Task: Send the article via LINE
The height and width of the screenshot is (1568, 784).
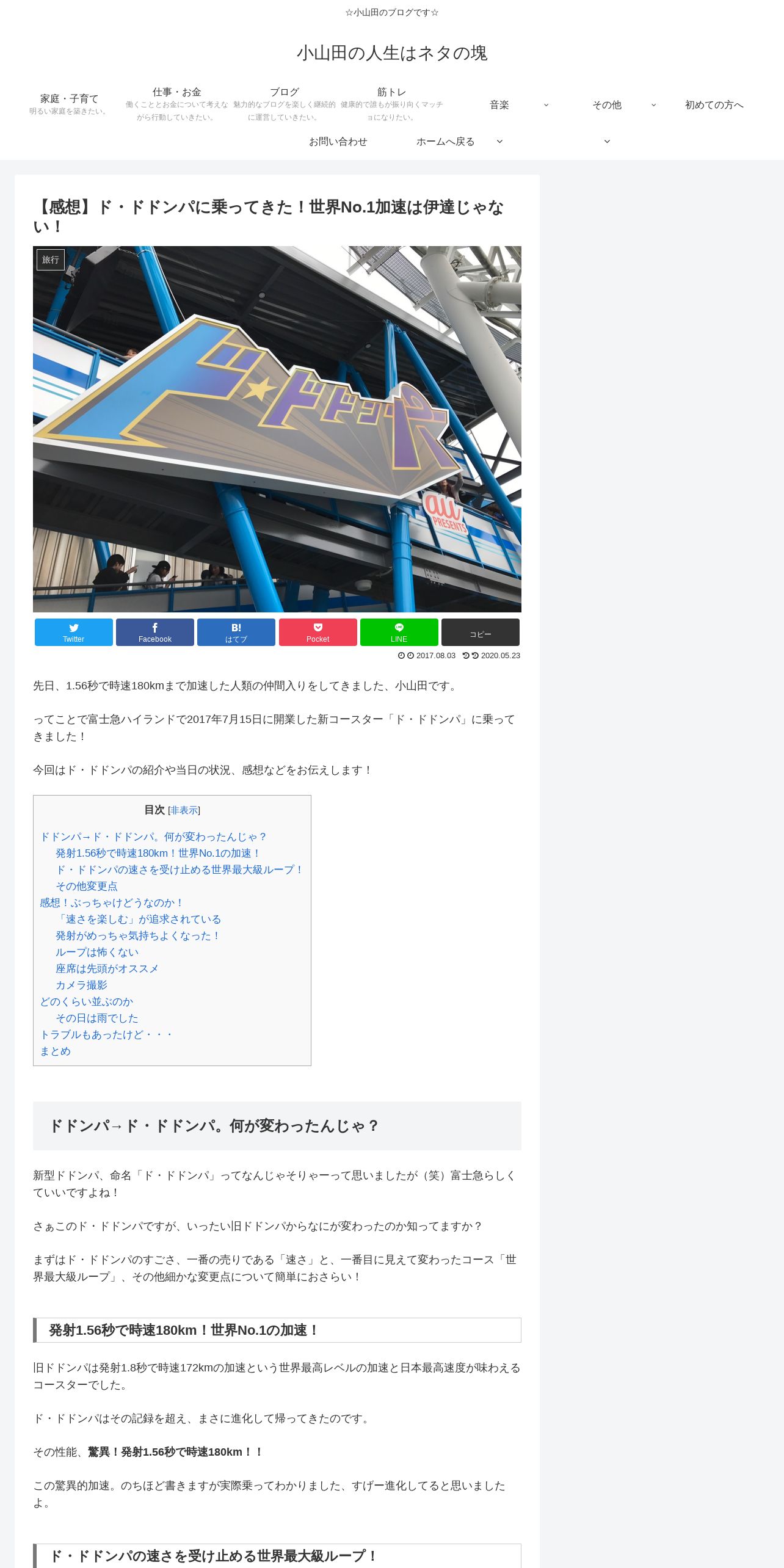Action: click(x=399, y=632)
